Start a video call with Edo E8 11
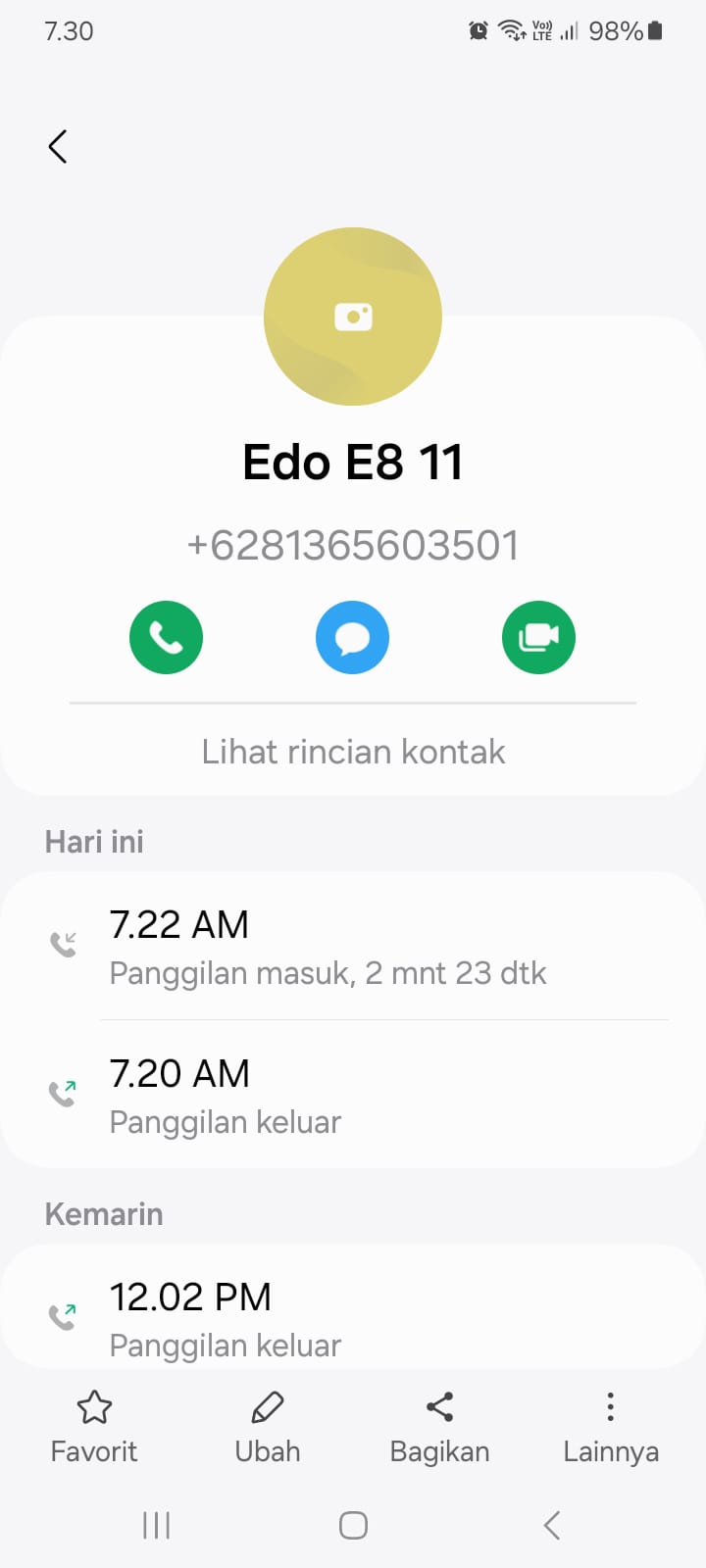Image resolution: width=706 pixels, height=1568 pixels. [538, 637]
